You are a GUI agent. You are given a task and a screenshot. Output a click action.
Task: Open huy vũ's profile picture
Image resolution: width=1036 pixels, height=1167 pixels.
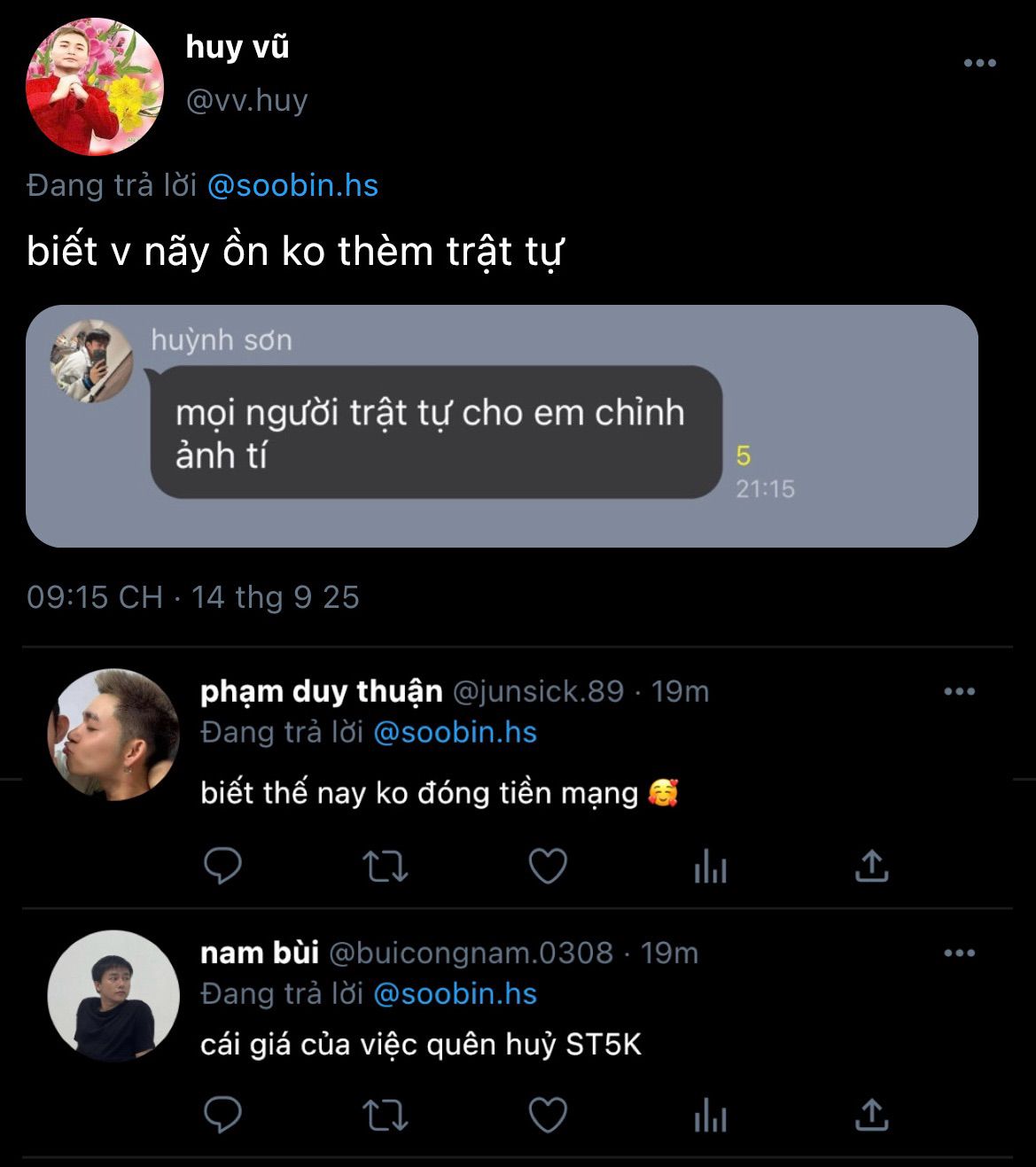pyautogui.click(x=95, y=87)
